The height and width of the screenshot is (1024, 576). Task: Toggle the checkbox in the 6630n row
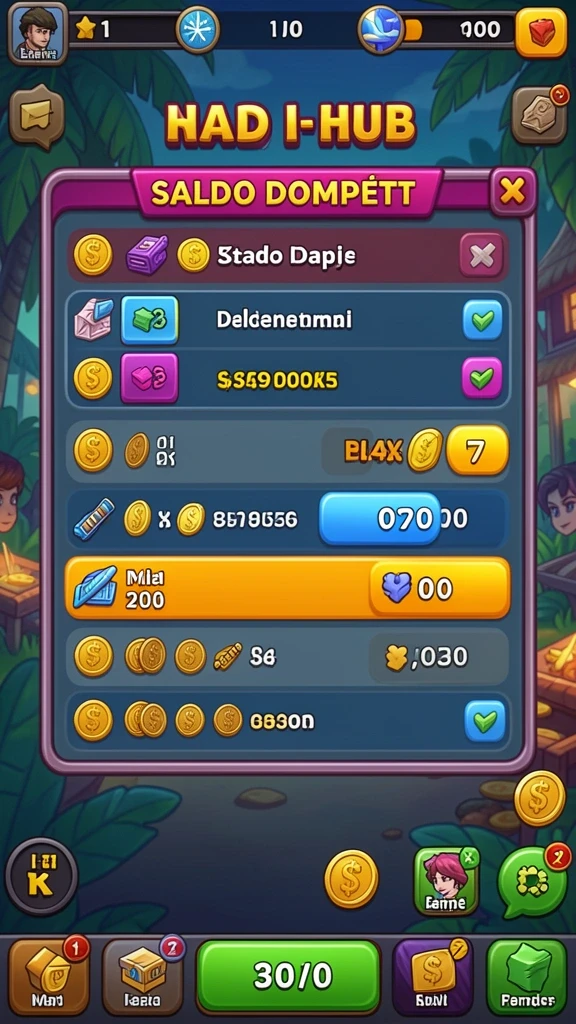(485, 721)
